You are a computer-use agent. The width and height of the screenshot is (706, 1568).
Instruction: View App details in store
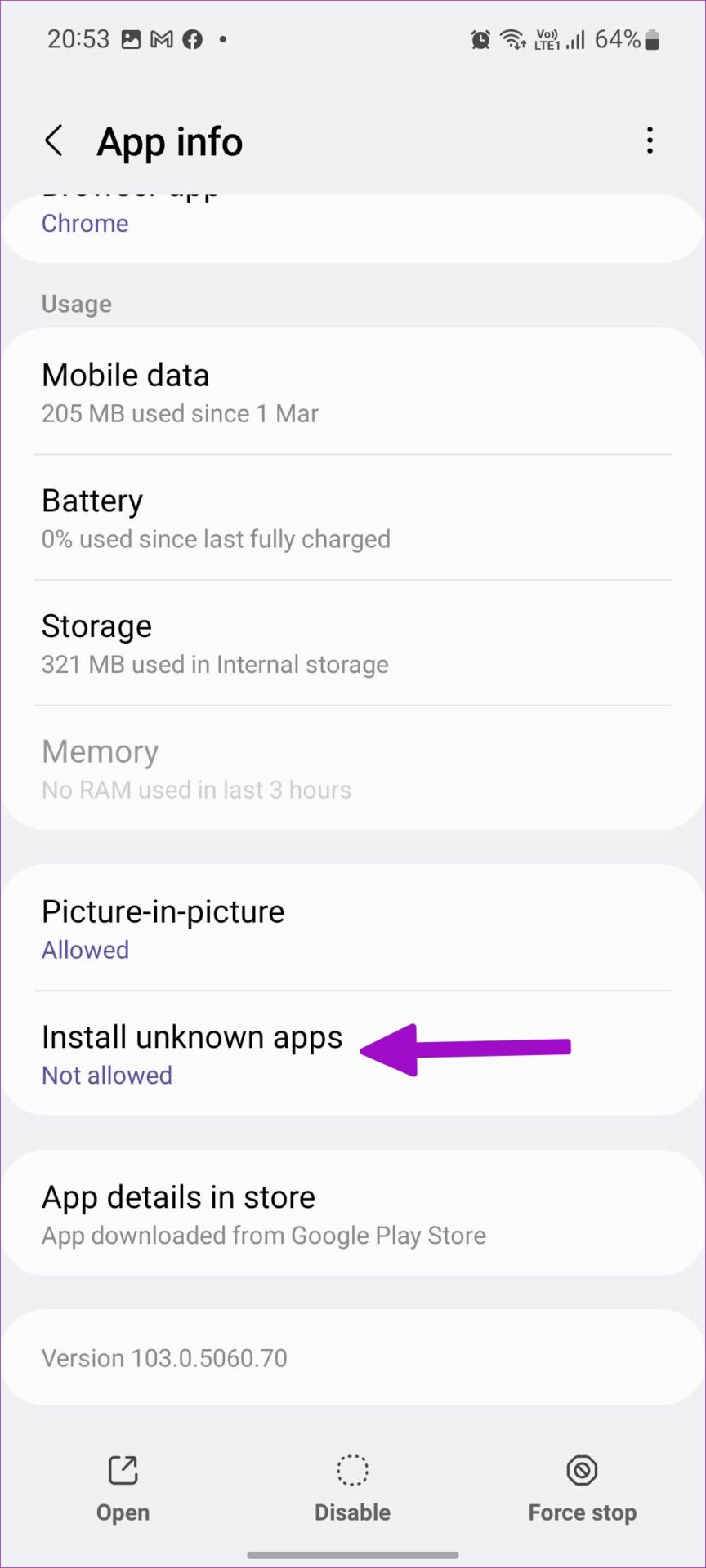351,1214
